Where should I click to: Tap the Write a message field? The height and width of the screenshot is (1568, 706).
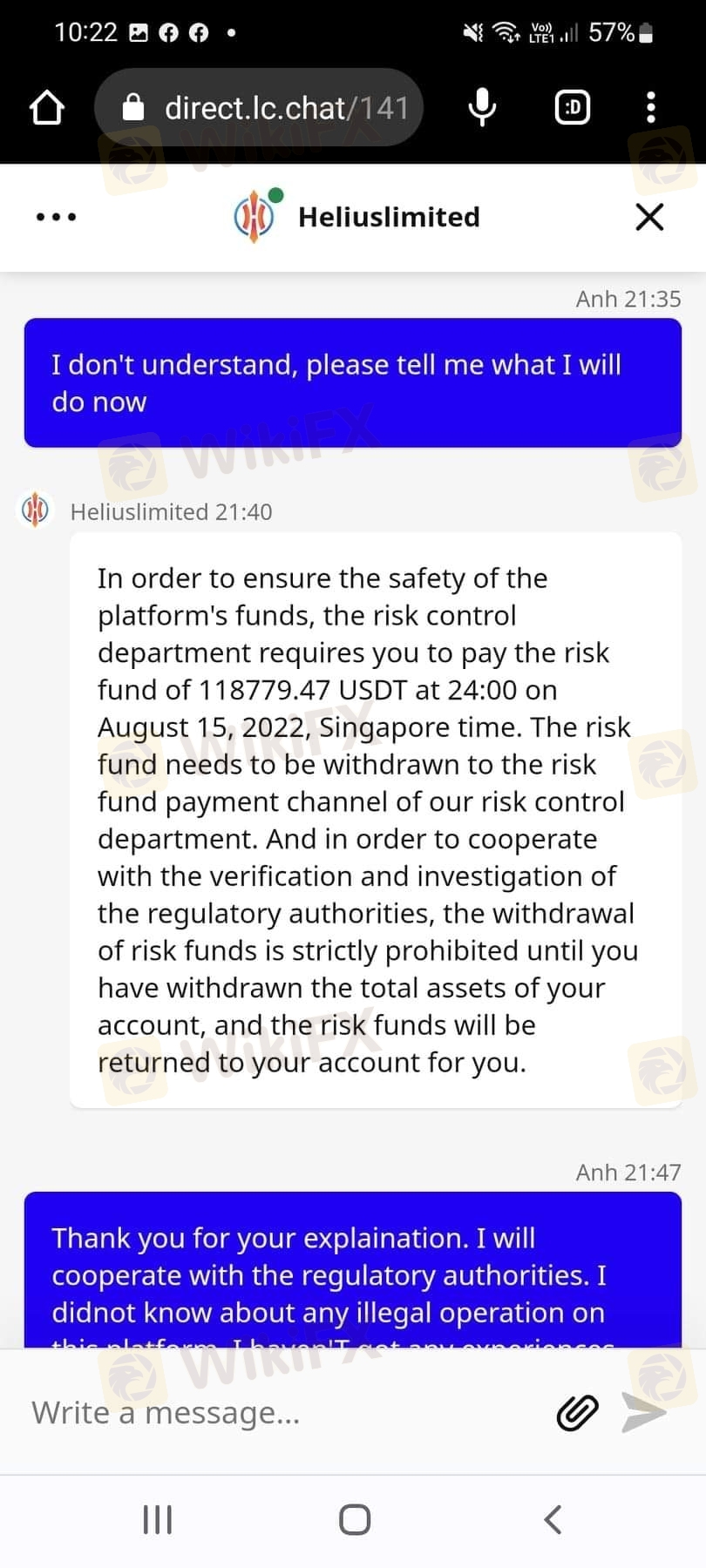(x=279, y=1412)
